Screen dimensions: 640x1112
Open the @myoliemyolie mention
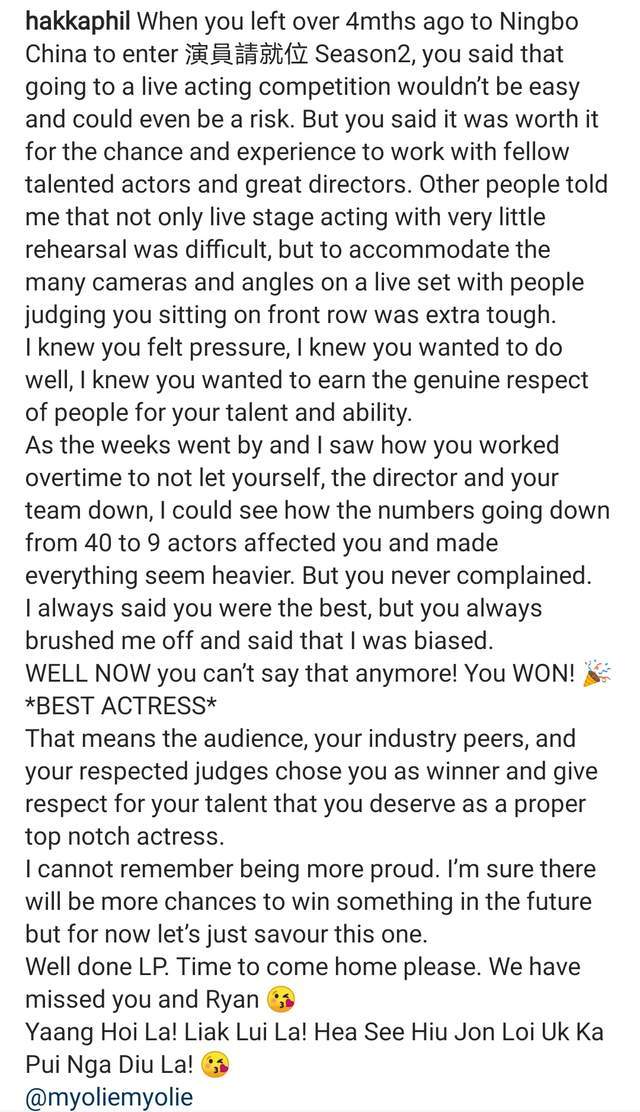pyautogui.click(x=109, y=1097)
